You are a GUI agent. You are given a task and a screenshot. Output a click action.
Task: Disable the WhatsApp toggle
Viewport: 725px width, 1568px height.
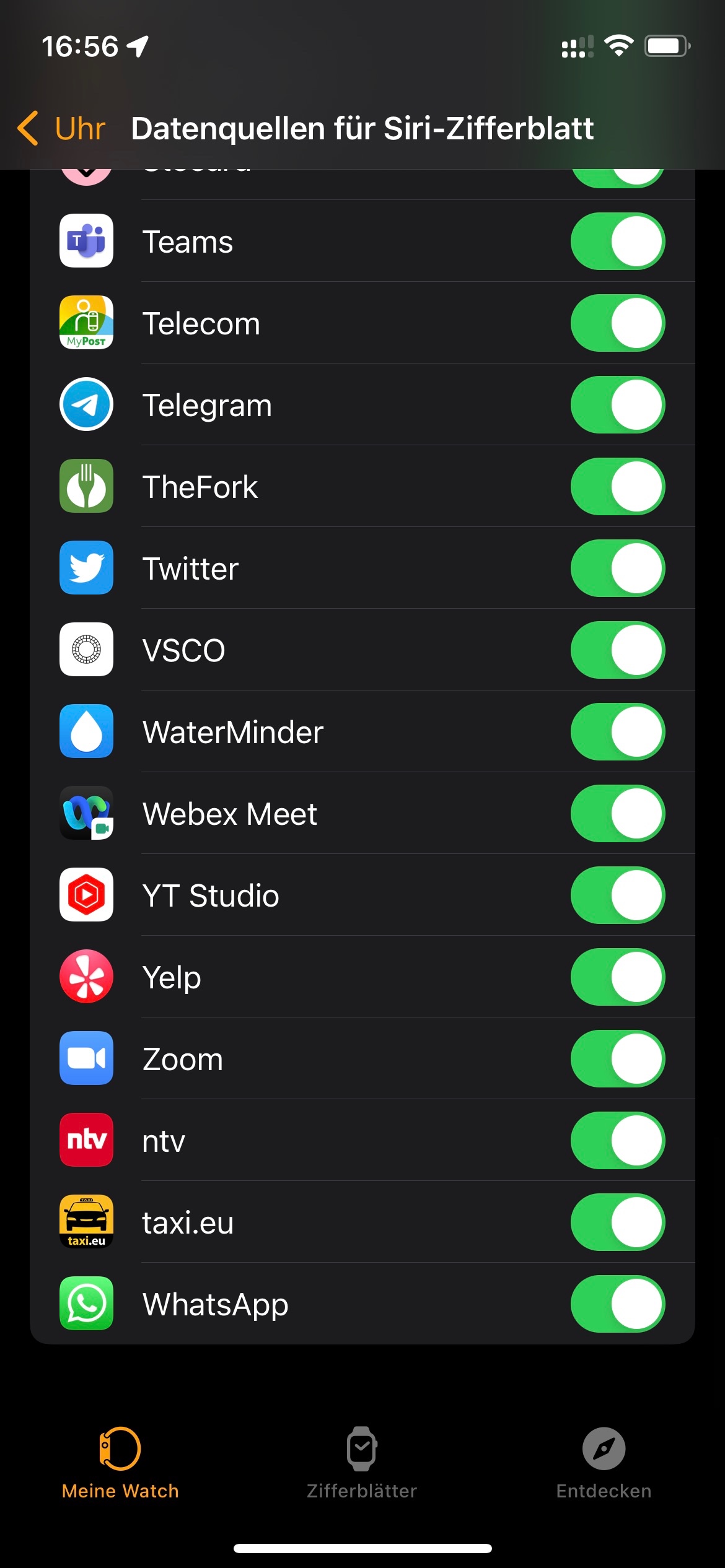[617, 1304]
